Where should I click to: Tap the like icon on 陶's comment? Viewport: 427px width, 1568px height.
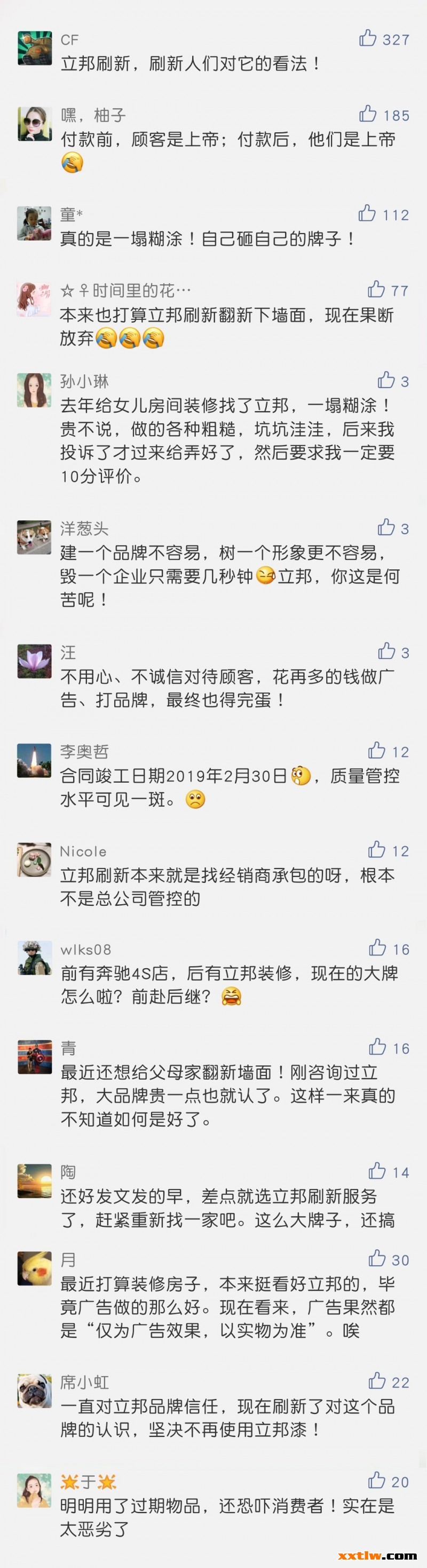[x=378, y=1171]
